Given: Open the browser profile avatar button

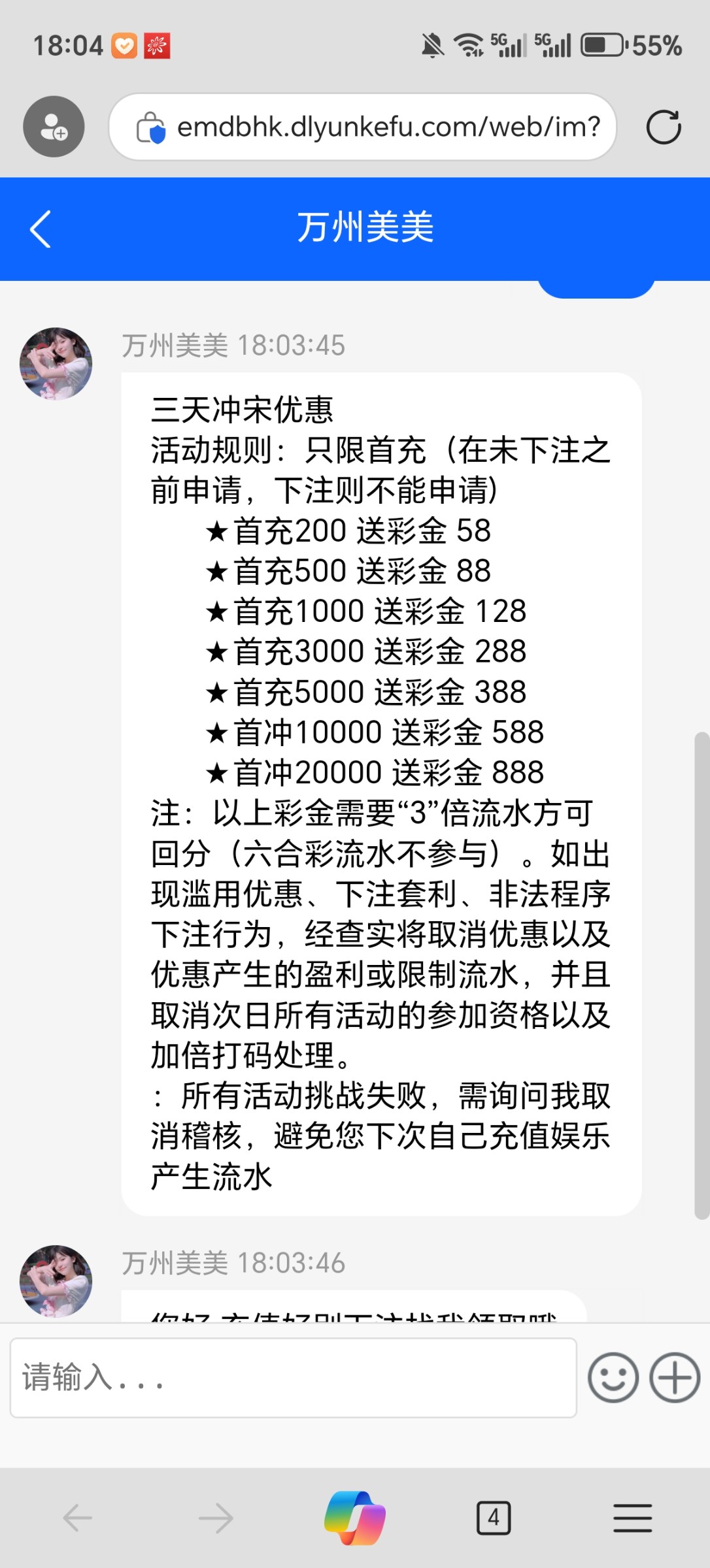Looking at the screenshot, I should 54,127.
